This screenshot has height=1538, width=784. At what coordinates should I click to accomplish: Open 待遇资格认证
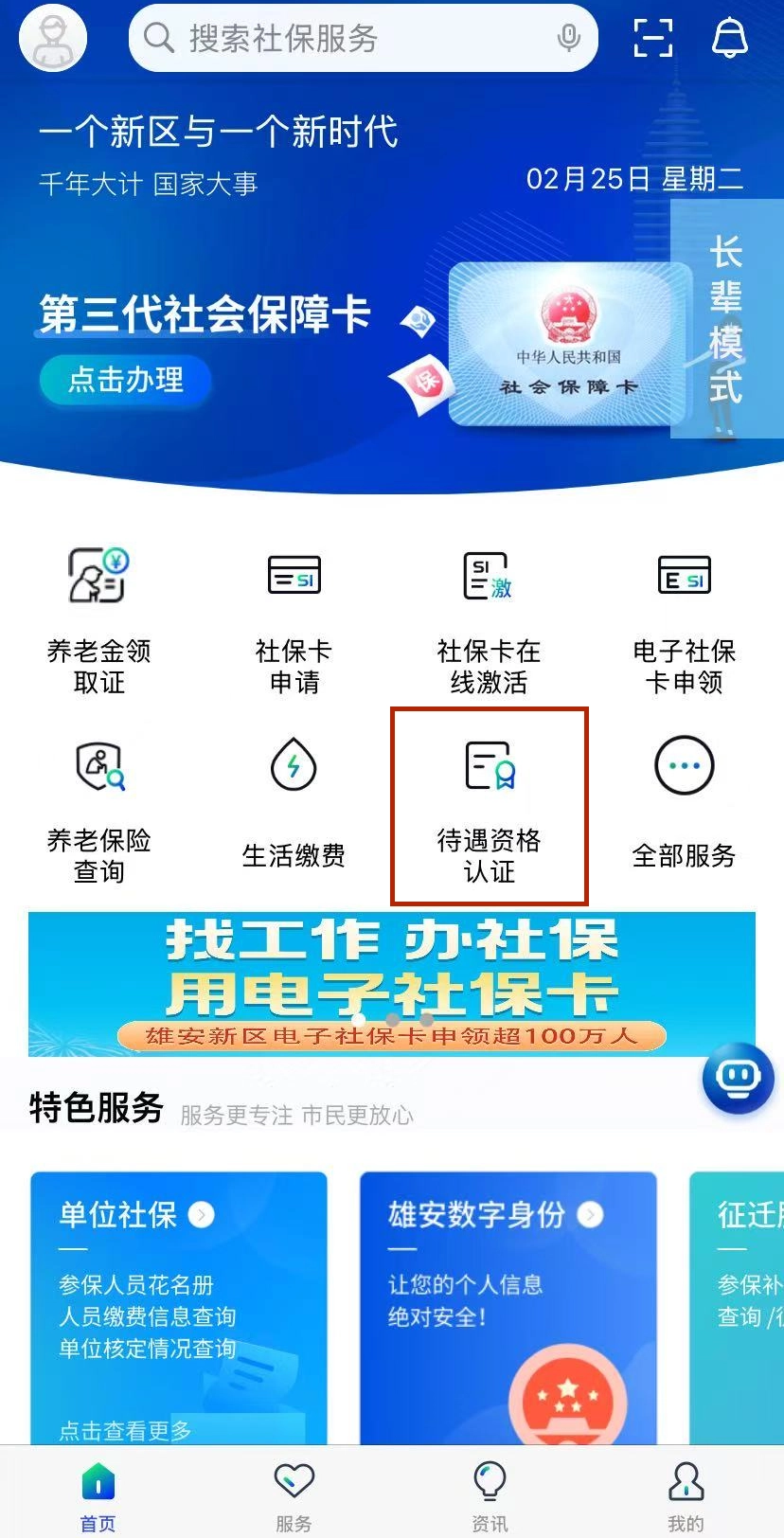(490, 807)
